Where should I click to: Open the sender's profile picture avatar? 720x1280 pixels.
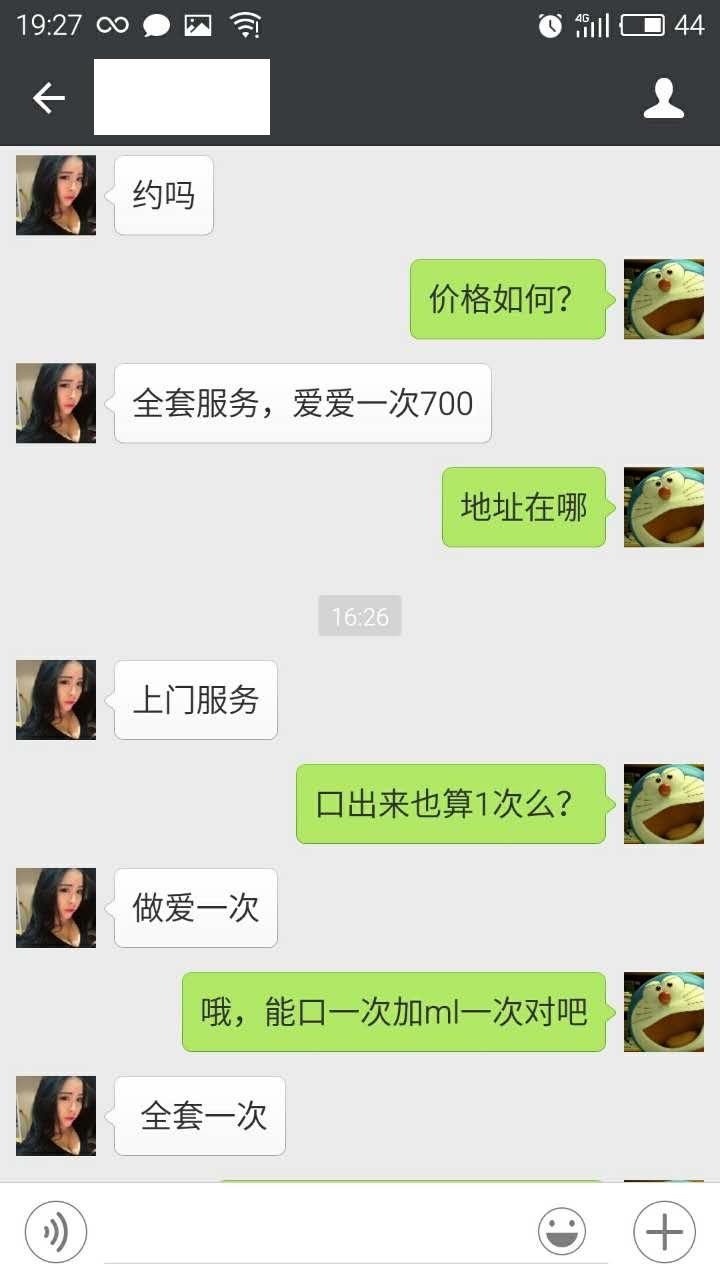[x=55, y=195]
